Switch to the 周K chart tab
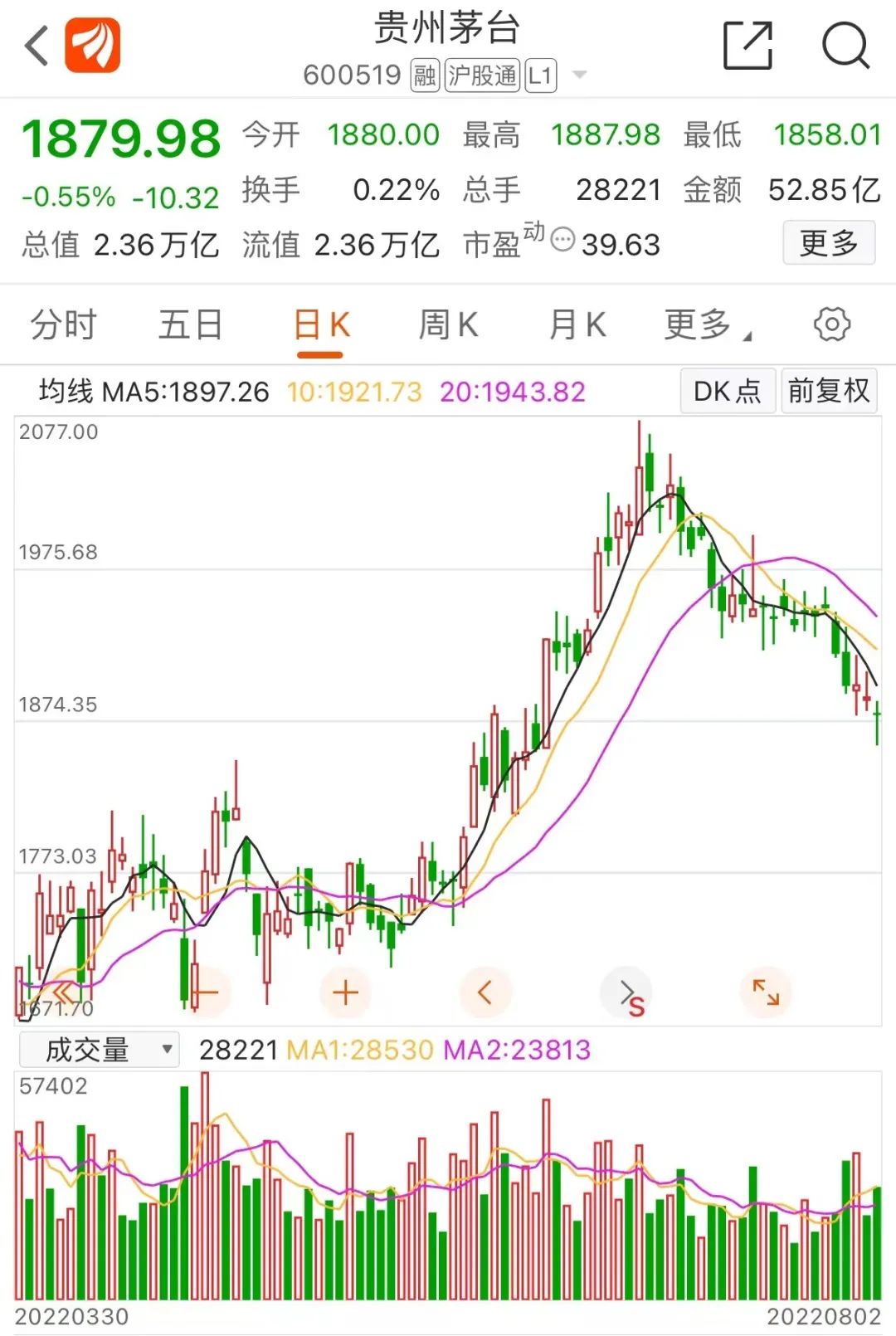This screenshot has width=896, height=1336. [x=449, y=324]
